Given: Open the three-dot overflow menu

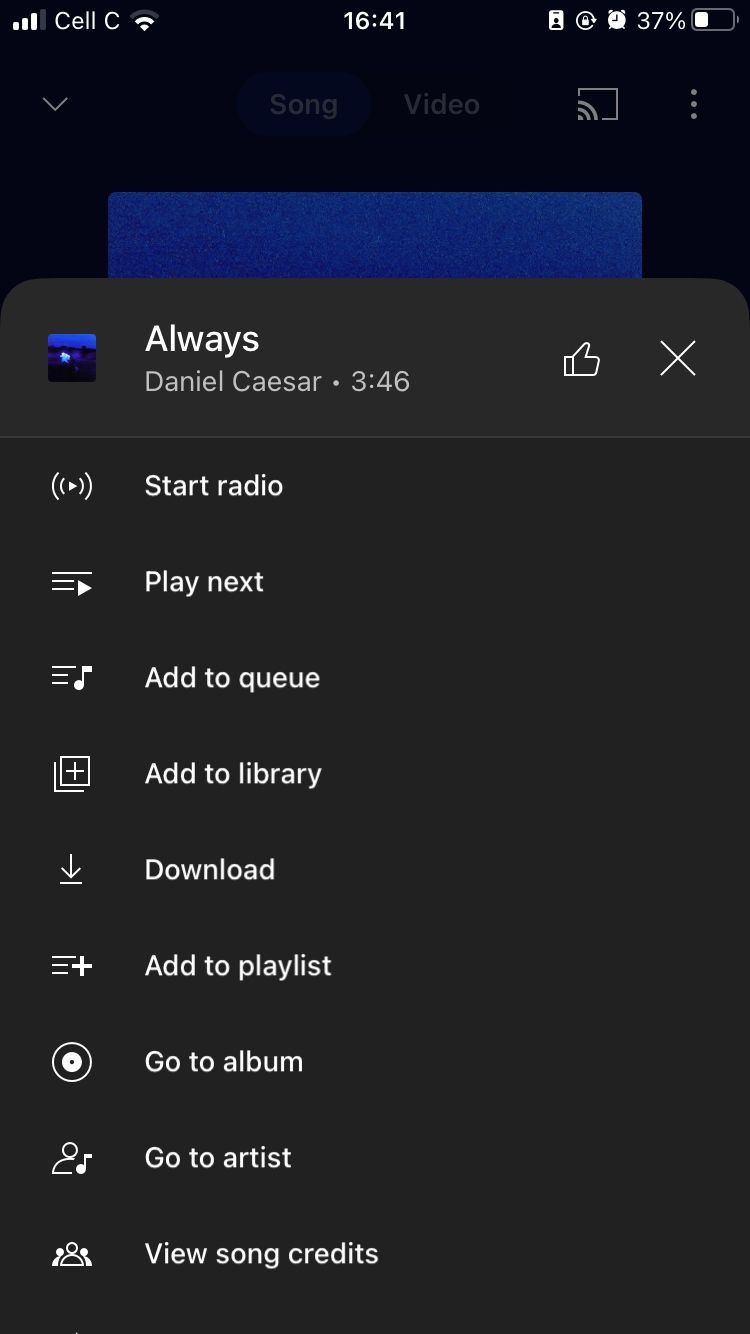Looking at the screenshot, I should [693, 104].
